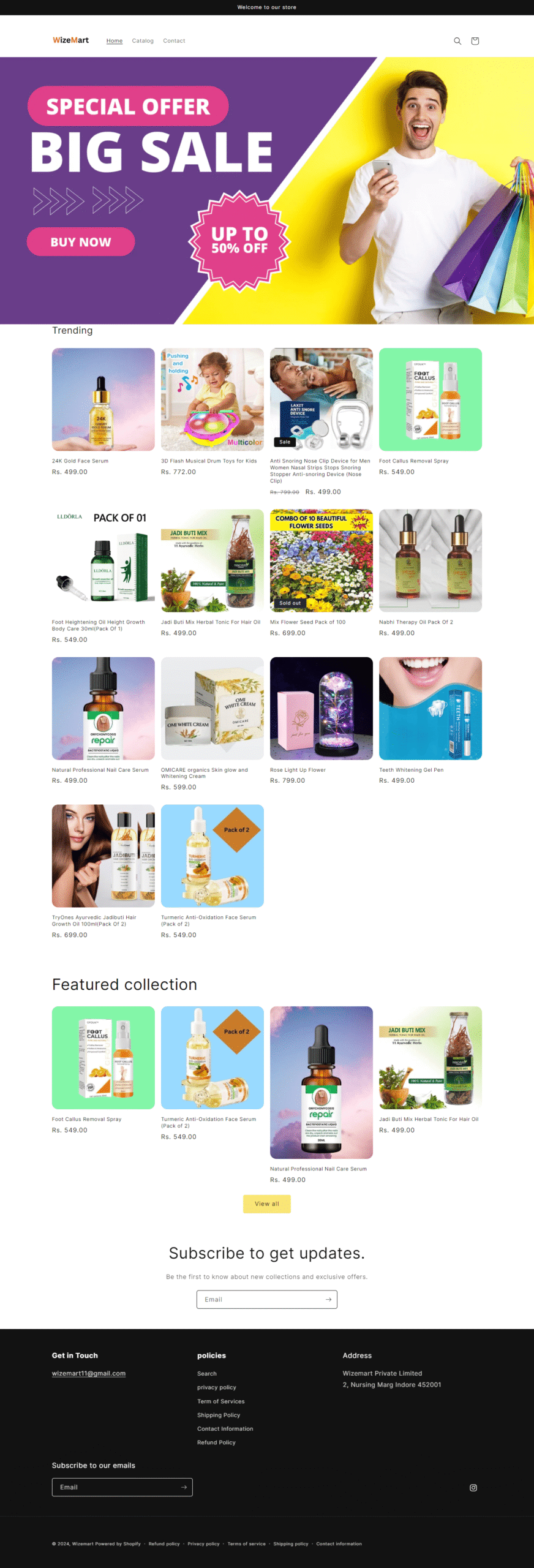
Task: Open the wizemart11@gmail.com email link
Action: [x=89, y=1373]
